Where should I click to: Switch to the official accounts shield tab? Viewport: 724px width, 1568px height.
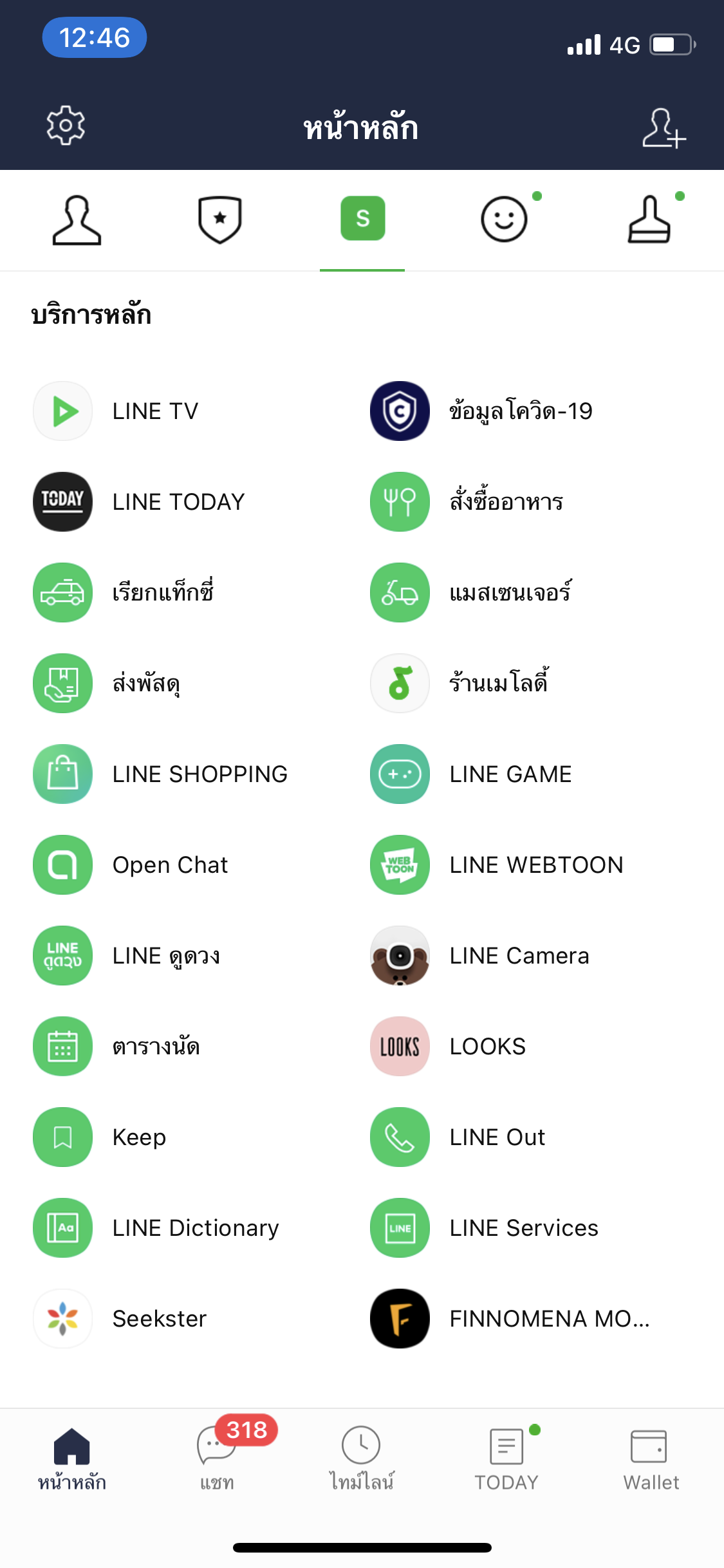pyautogui.click(x=219, y=219)
